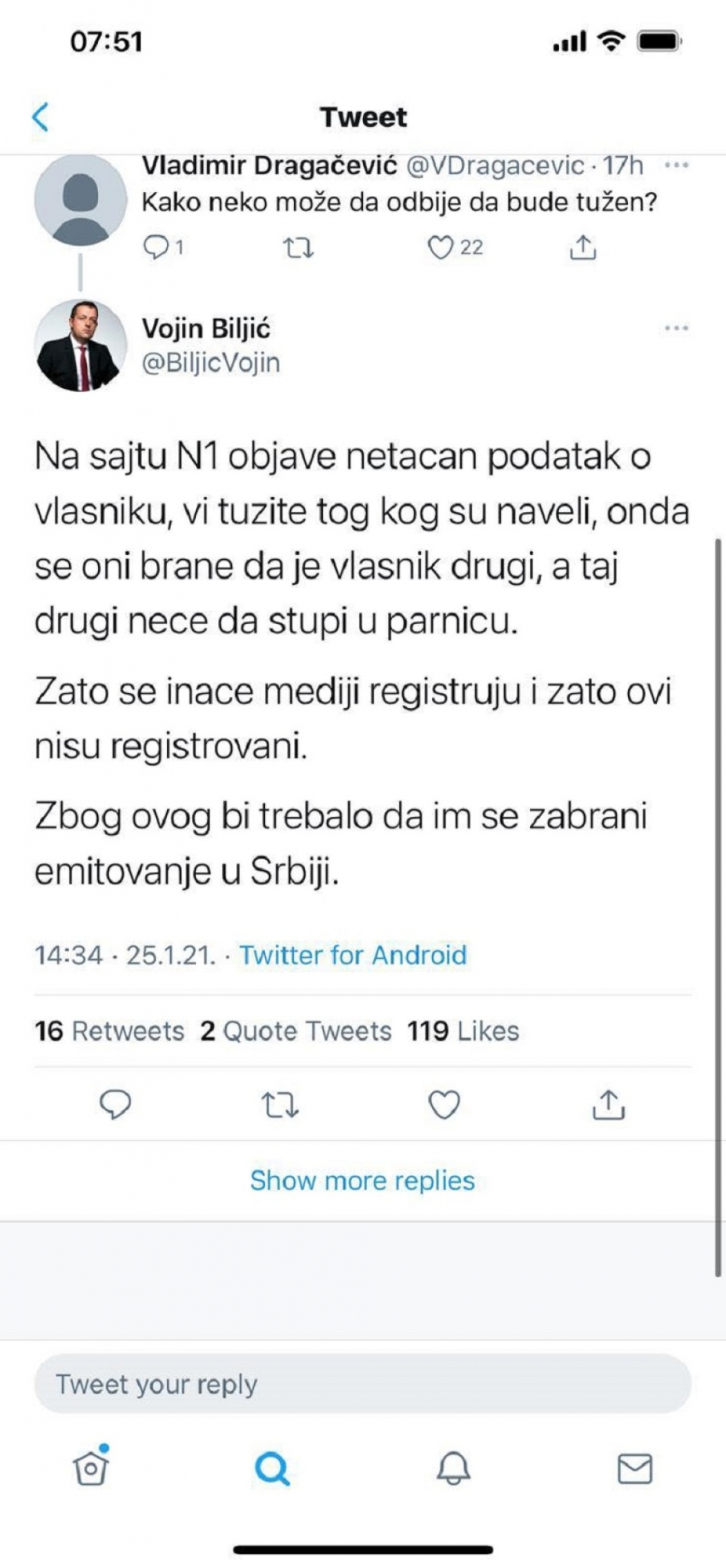This screenshot has height=1568, width=726.
Task: Open more options on Vladimir's tweet
Action: pos(676,163)
